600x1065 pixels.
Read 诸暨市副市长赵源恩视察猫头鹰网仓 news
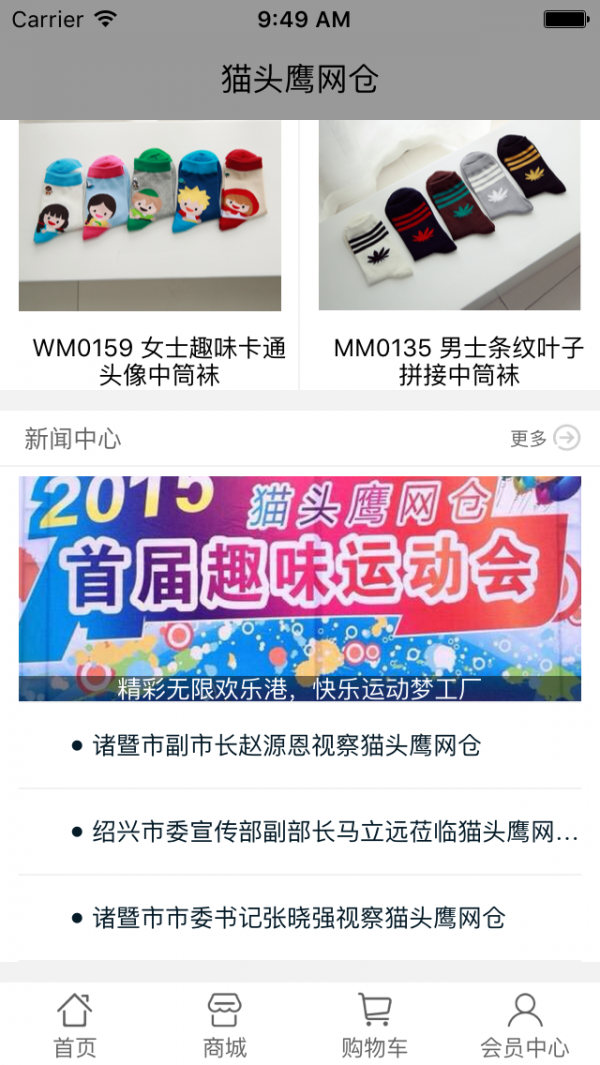click(x=287, y=745)
